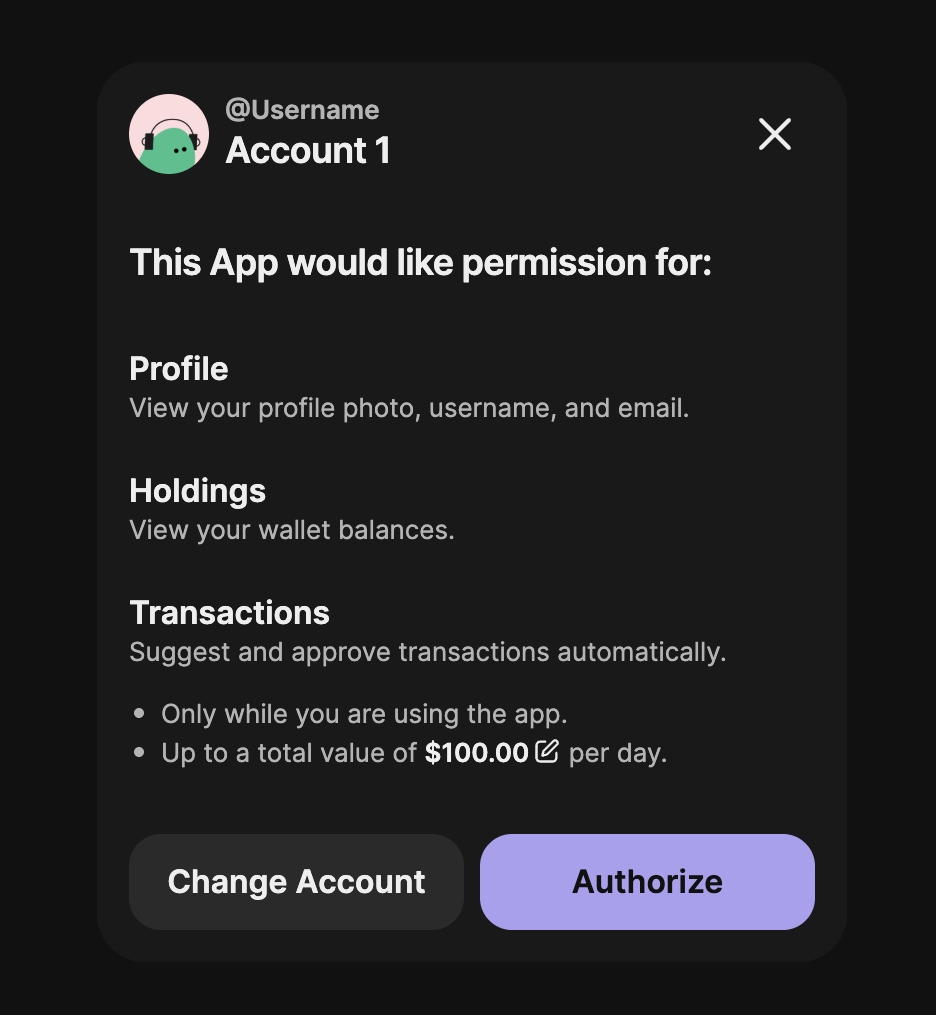Click the transactions auto-approve description

tap(427, 652)
